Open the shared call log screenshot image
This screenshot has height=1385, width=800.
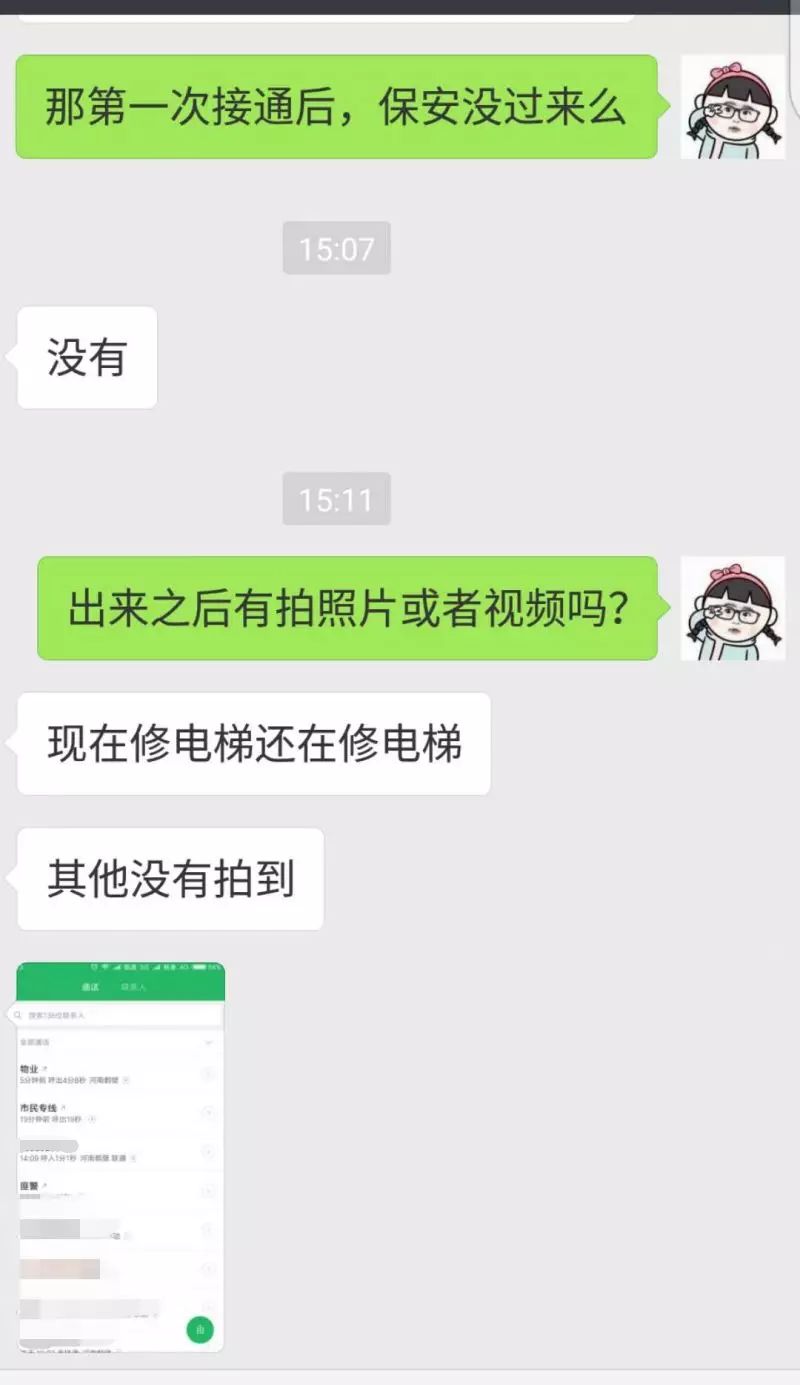point(121,1156)
